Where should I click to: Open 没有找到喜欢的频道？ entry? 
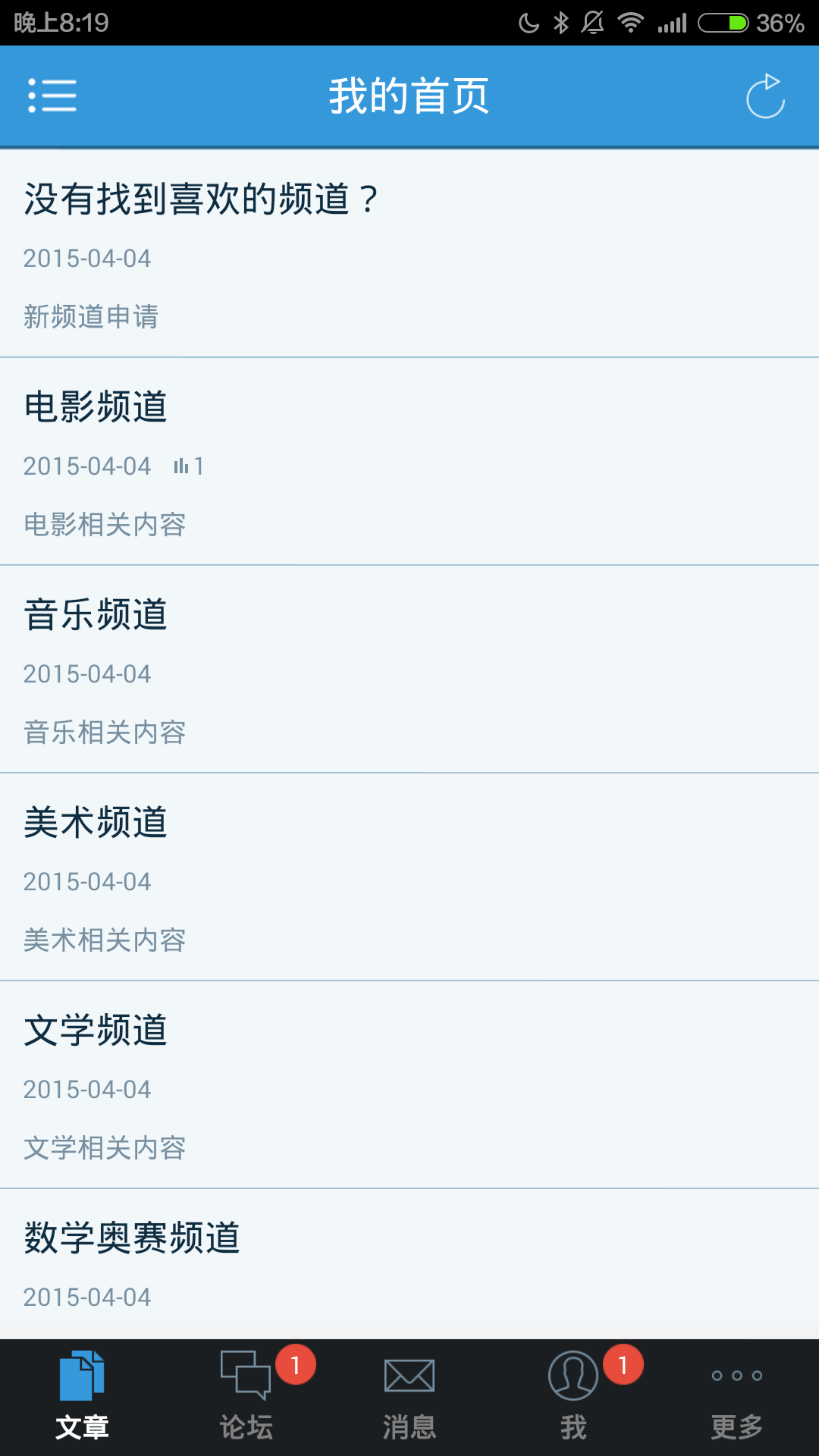[409, 254]
